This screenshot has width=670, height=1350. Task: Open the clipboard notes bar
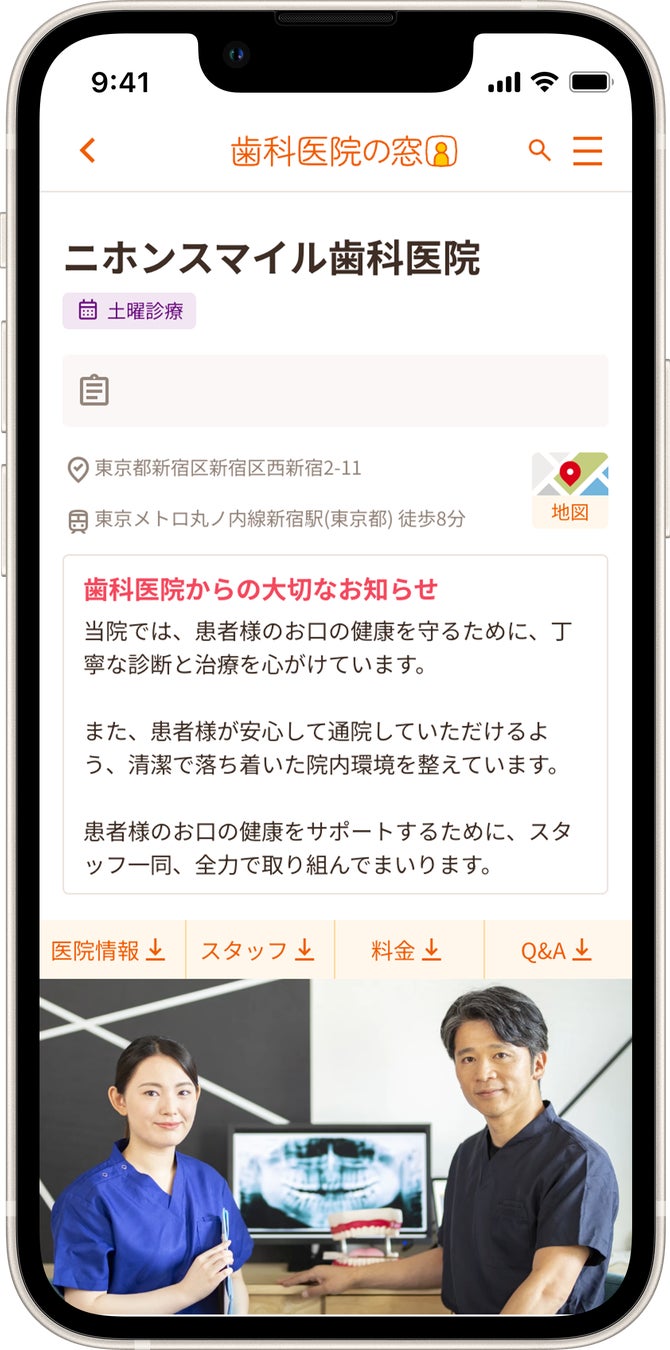pos(335,391)
